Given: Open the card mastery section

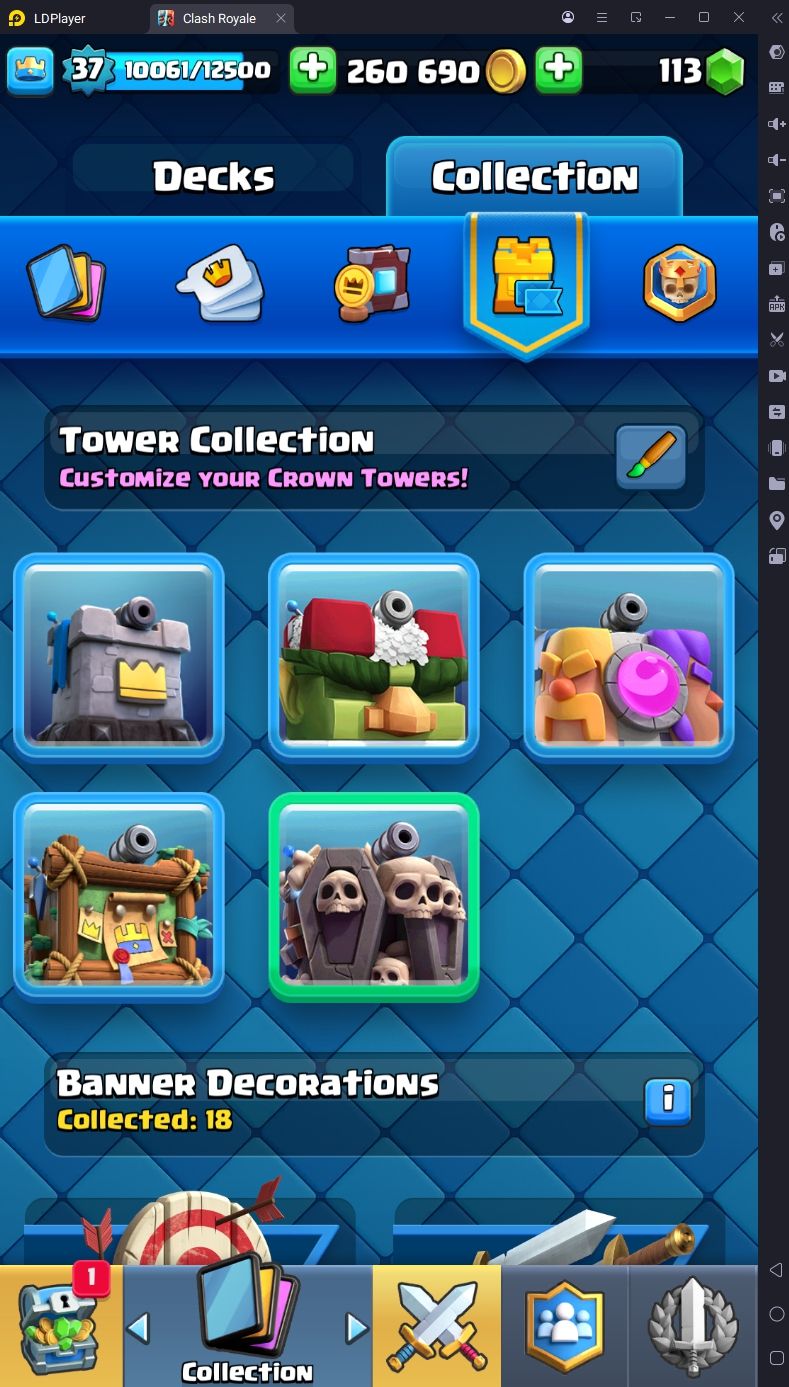Looking at the screenshot, I should [372, 283].
